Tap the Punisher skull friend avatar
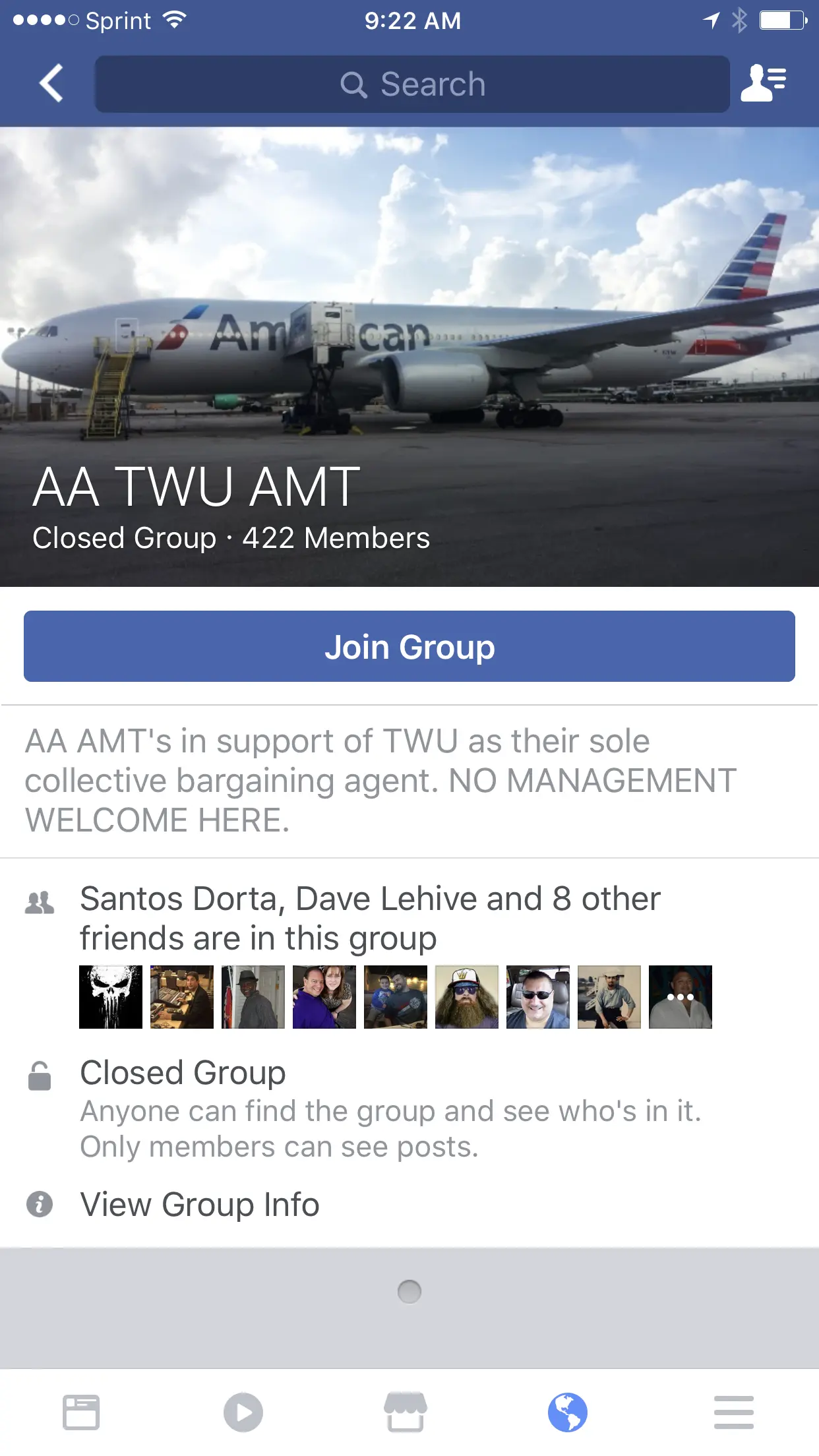Image resolution: width=819 pixels, height=1456 pixels. click(111, 997)
